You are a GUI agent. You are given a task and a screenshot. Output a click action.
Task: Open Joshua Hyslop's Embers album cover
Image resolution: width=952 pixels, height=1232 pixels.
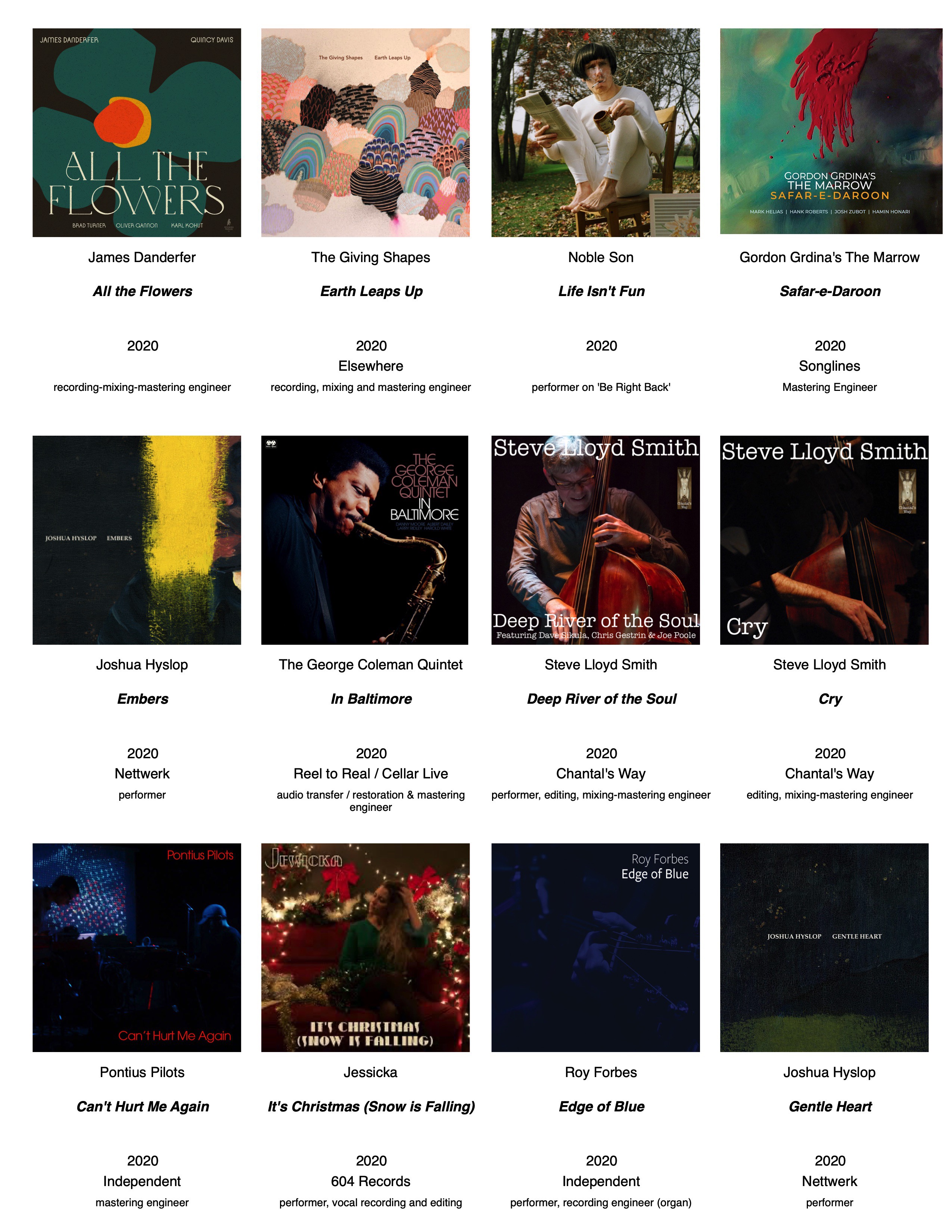137,540
